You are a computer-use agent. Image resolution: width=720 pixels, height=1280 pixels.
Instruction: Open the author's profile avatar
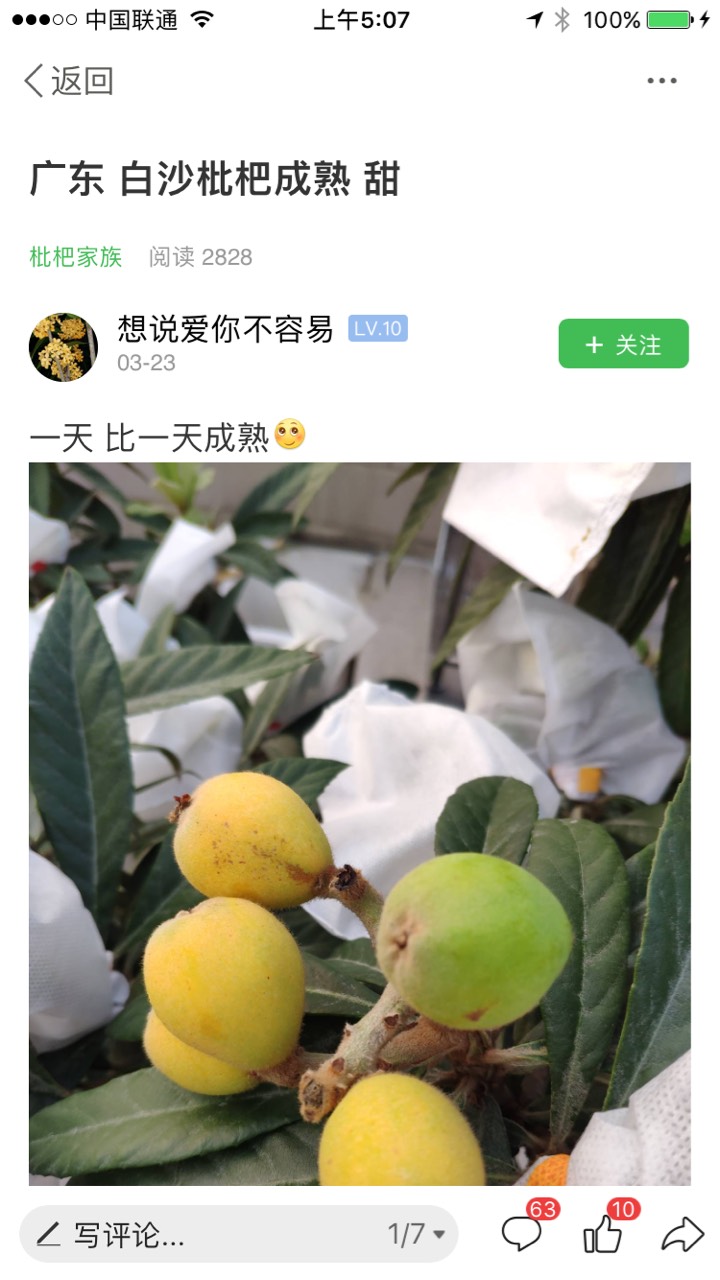coord(64,346)
